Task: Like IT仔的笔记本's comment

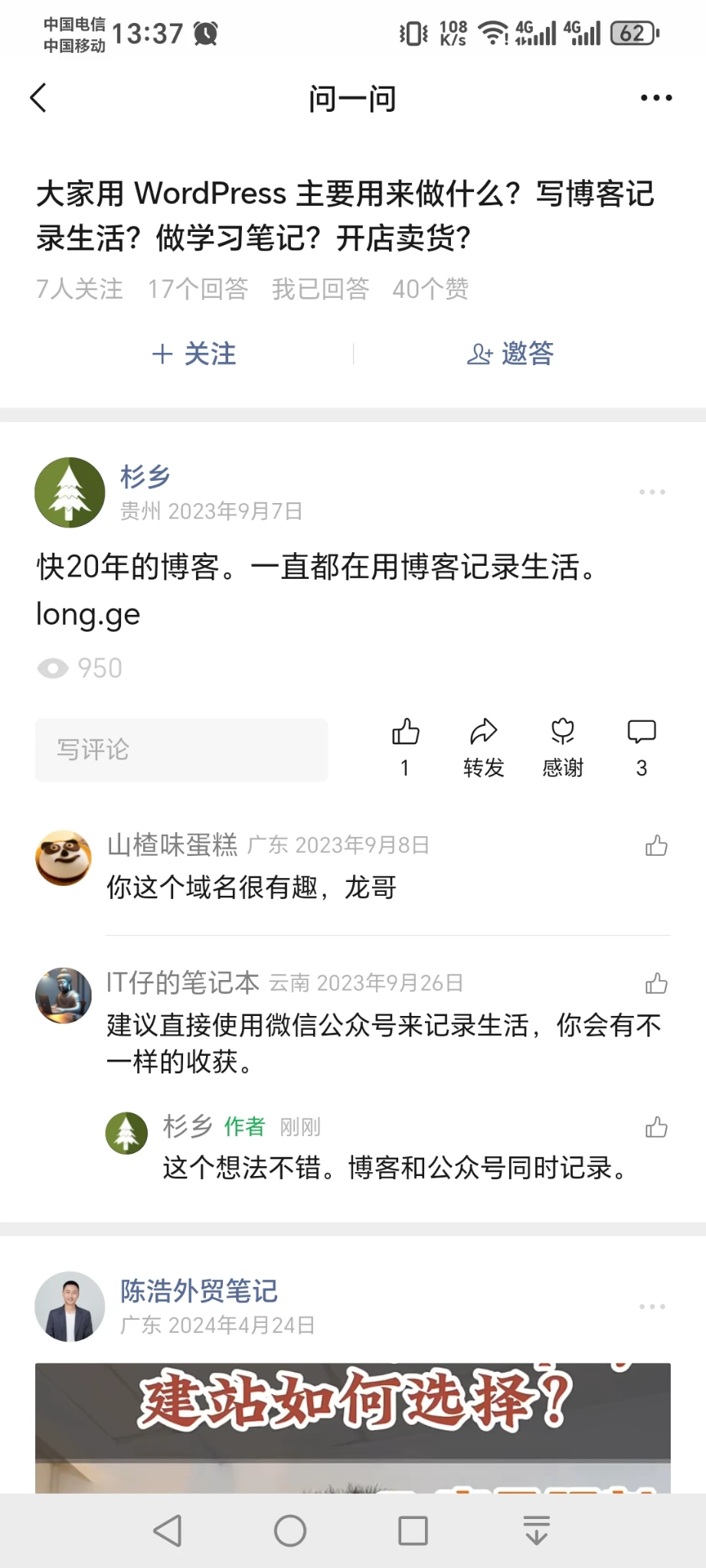Action: 656,984
